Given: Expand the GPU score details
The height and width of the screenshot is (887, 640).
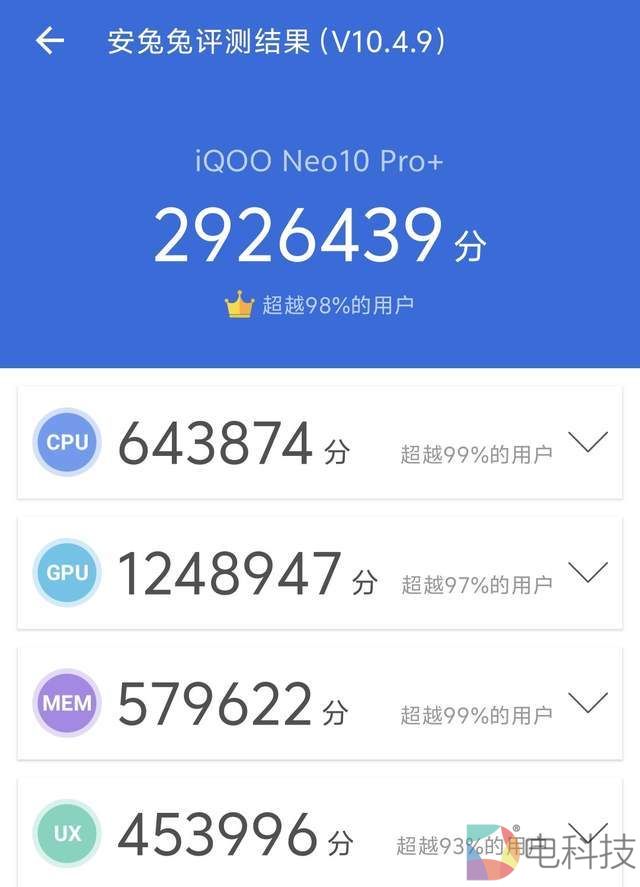Looking at the screenshot, I should [587, 572].
